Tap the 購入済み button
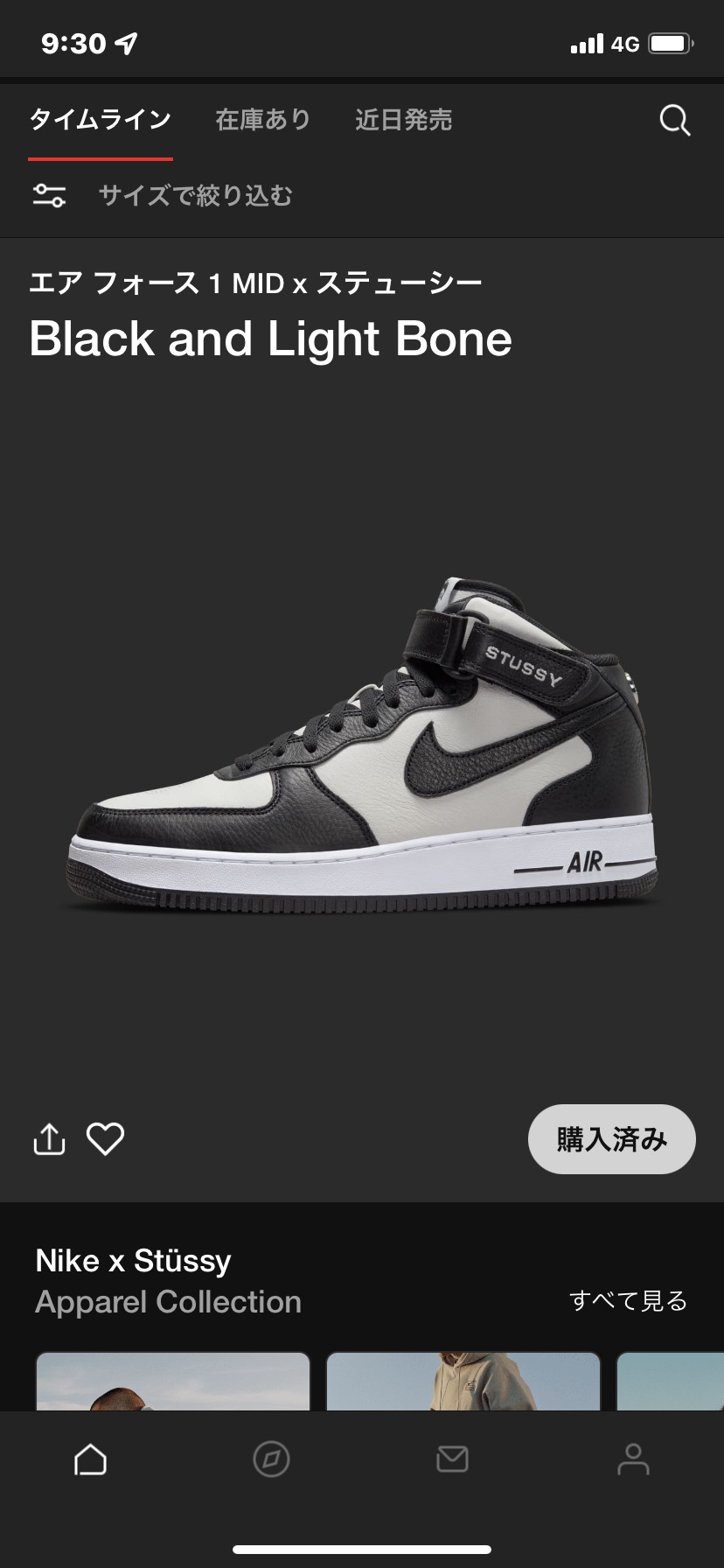This screenshot has height=1568, width=724. click(x=611, y=1138)
